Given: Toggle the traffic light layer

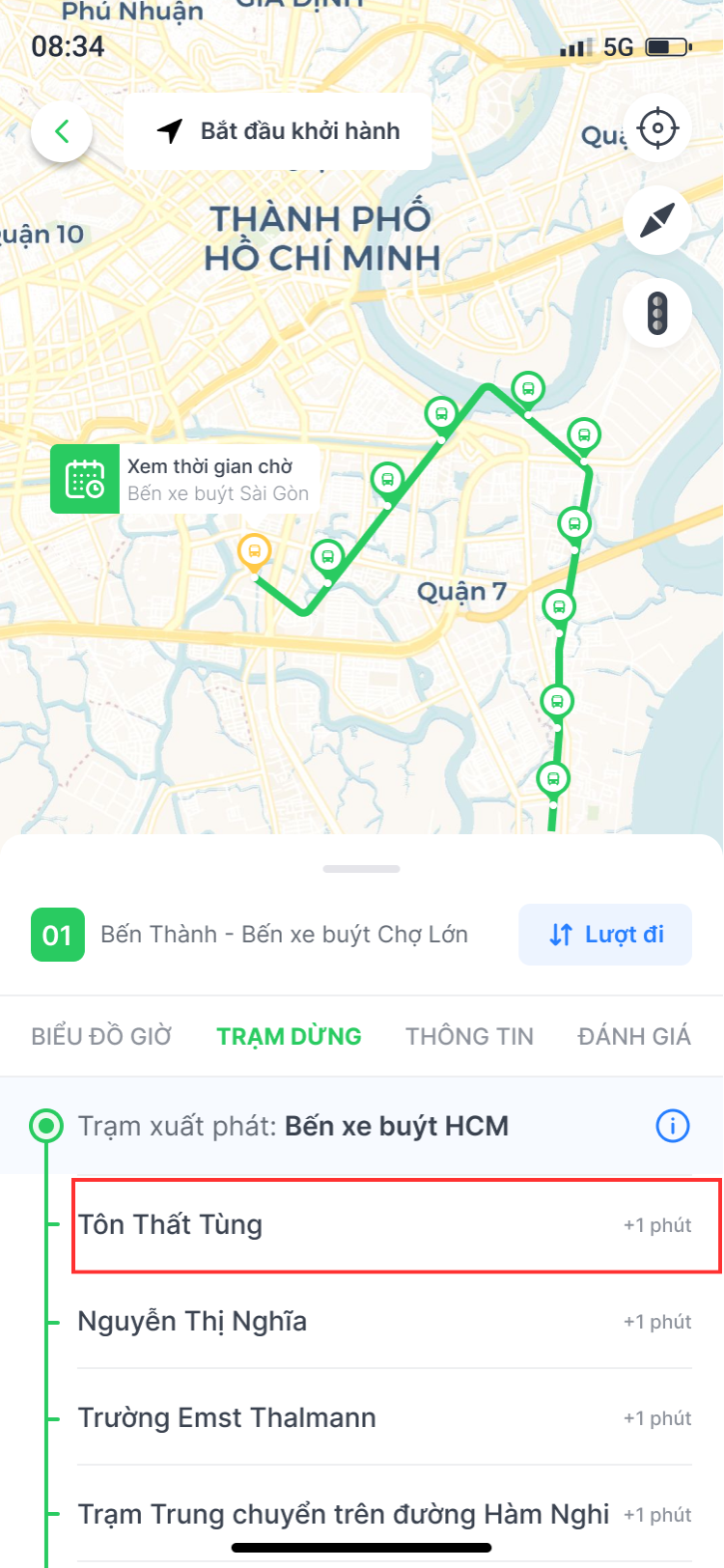Looking at the screenshot, I should 657,313.
